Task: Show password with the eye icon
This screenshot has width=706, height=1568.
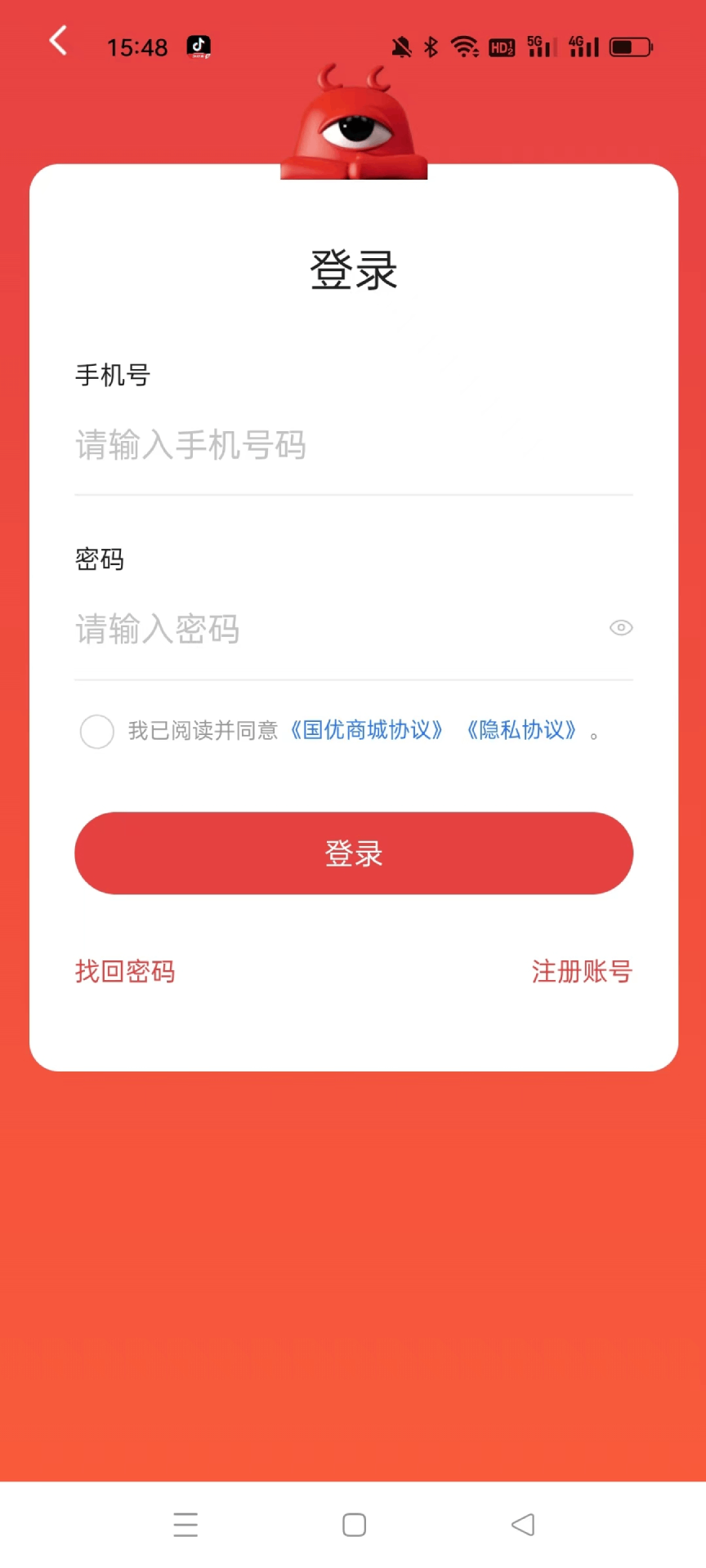Action: pyautogui.click(x=621, y=628)
